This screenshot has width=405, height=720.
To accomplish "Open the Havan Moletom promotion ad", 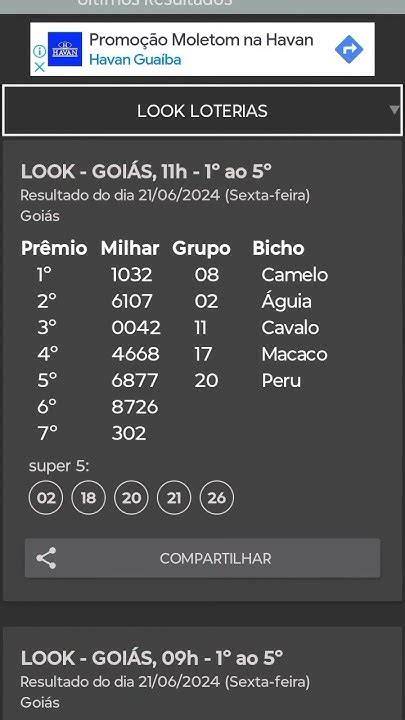I will tap(201, 49).
